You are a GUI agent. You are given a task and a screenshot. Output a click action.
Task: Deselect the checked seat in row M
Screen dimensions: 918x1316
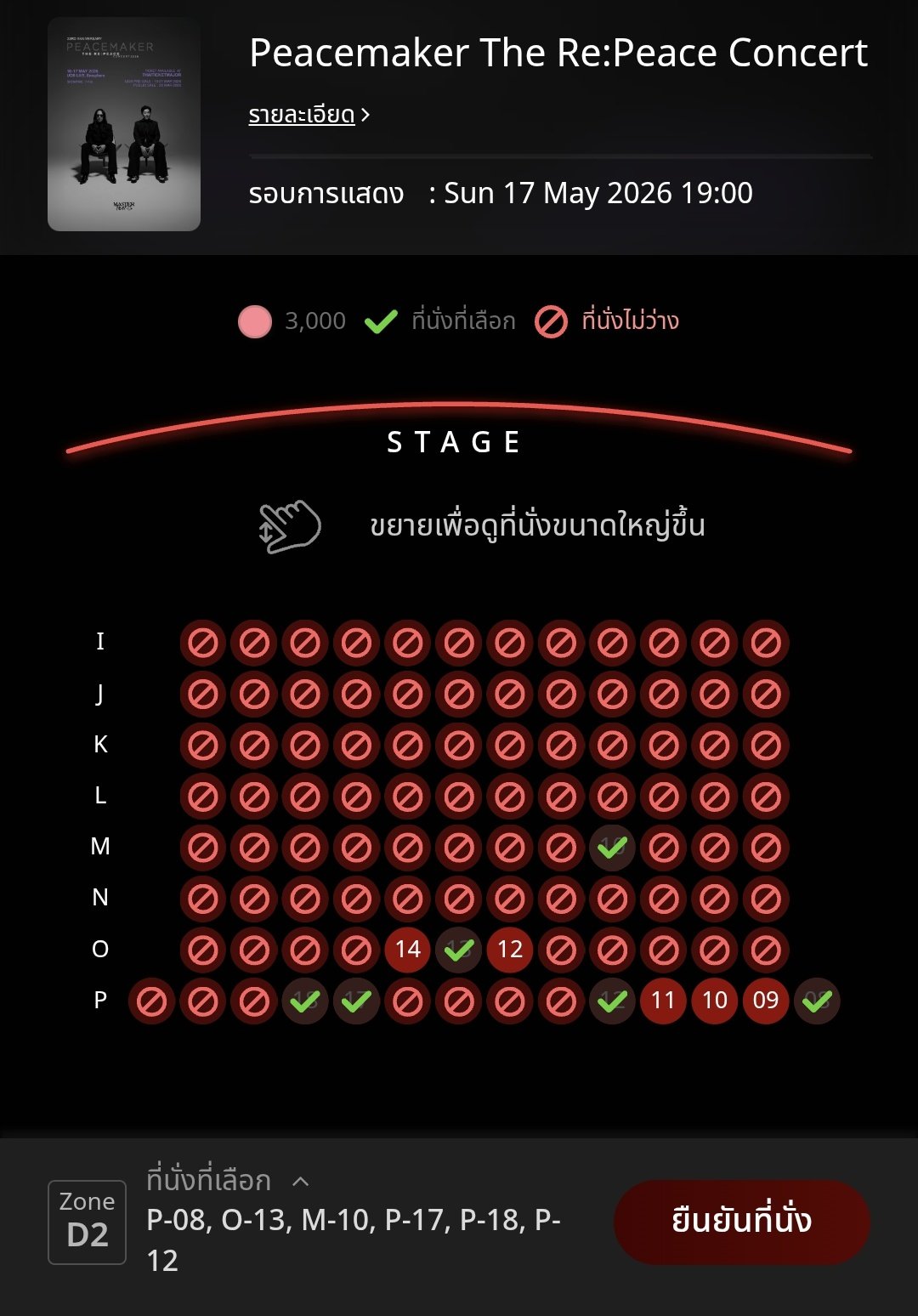pyautogui.click(x=612, y=847)
